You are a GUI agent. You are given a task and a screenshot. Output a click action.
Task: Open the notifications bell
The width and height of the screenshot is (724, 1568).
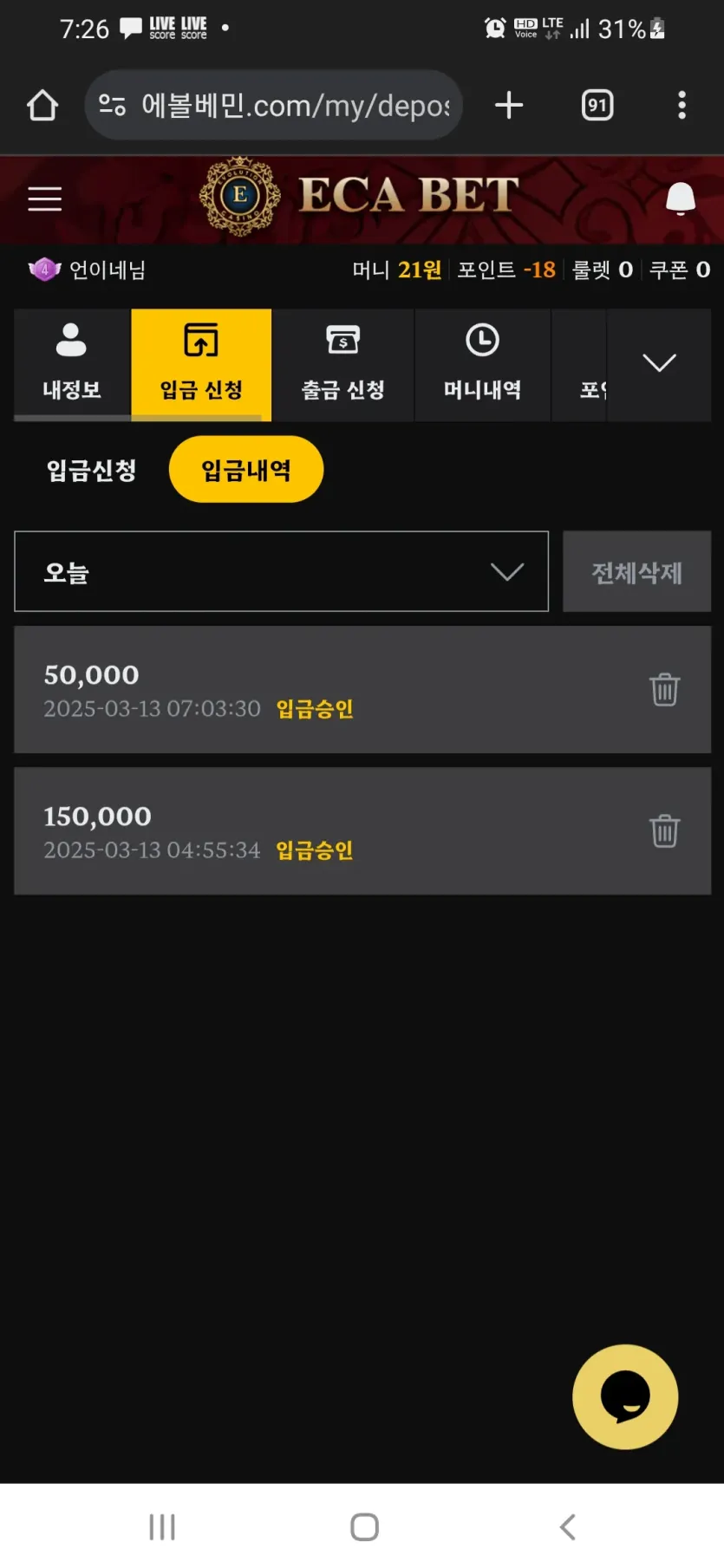(x=680, y=198)
